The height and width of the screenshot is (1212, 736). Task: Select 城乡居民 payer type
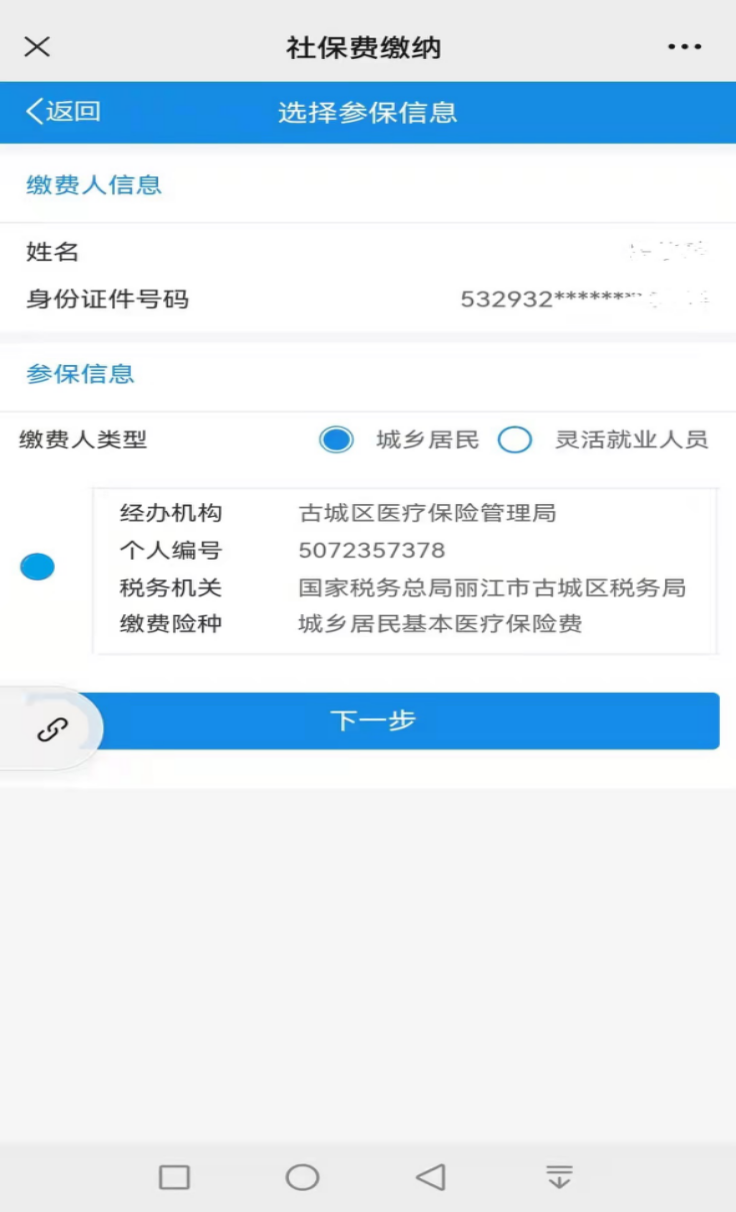tap(337, 440)
